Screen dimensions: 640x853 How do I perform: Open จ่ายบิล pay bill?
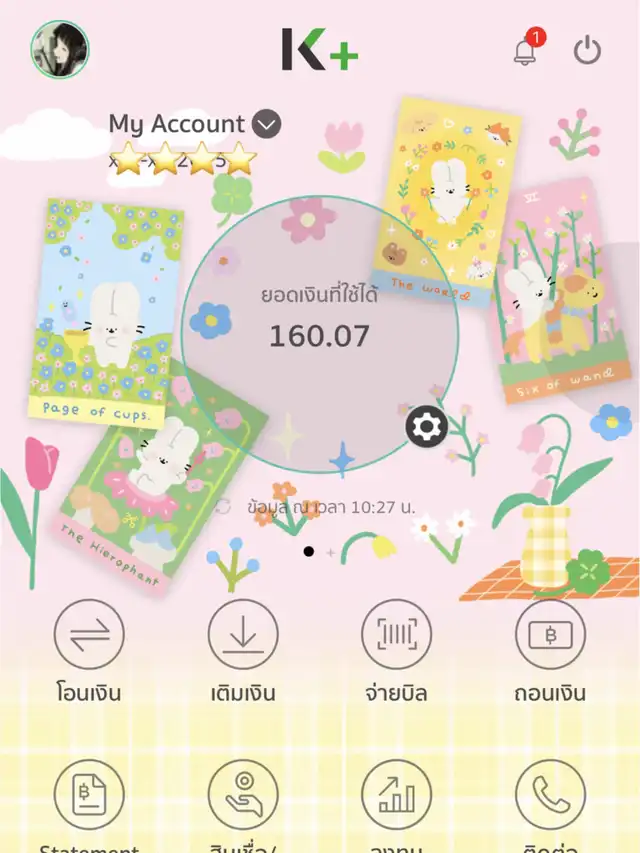[x=396, y=635]
